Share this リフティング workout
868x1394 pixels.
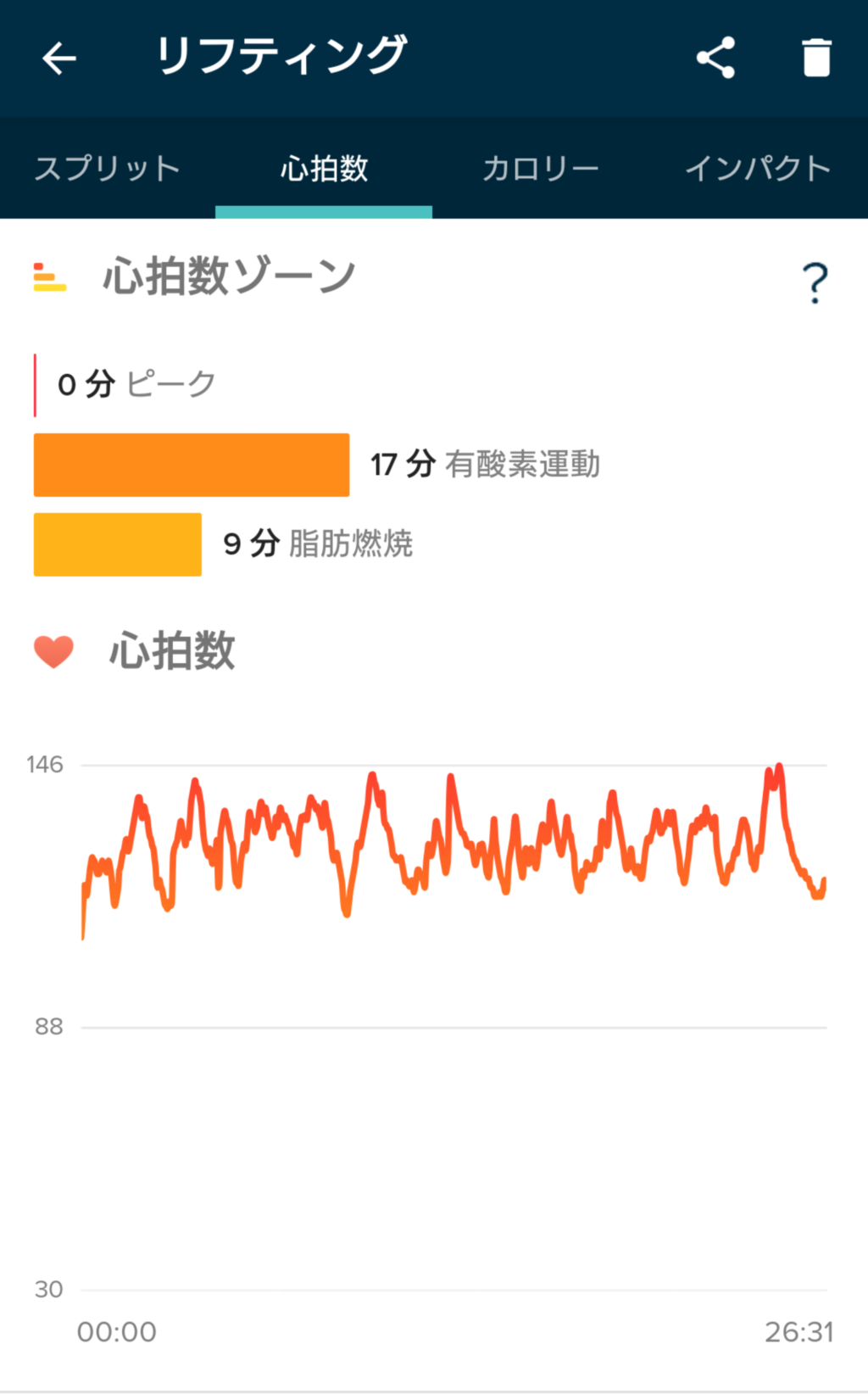click(x=715, y=58)
